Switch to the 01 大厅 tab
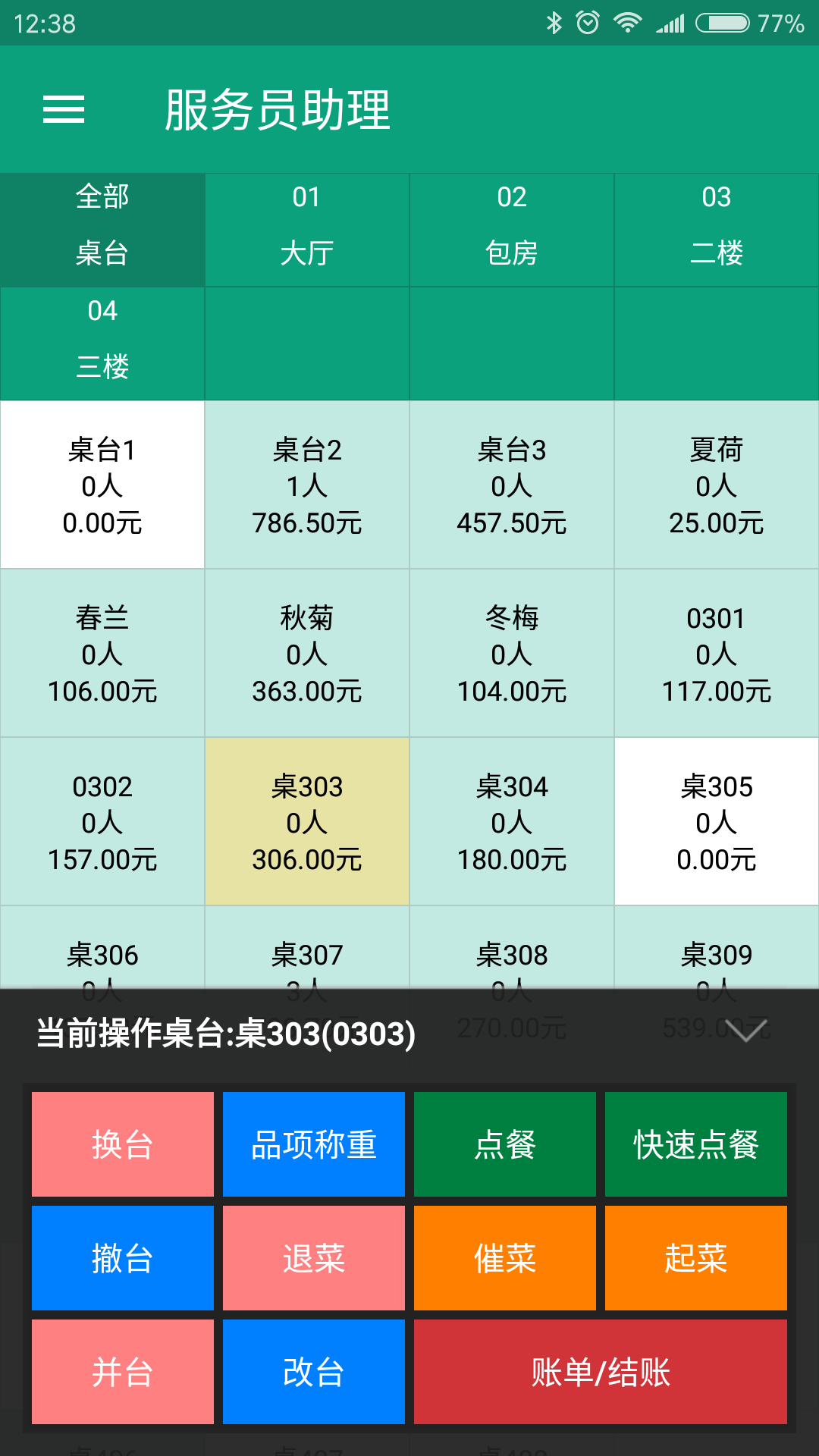 tap(307, 230)
